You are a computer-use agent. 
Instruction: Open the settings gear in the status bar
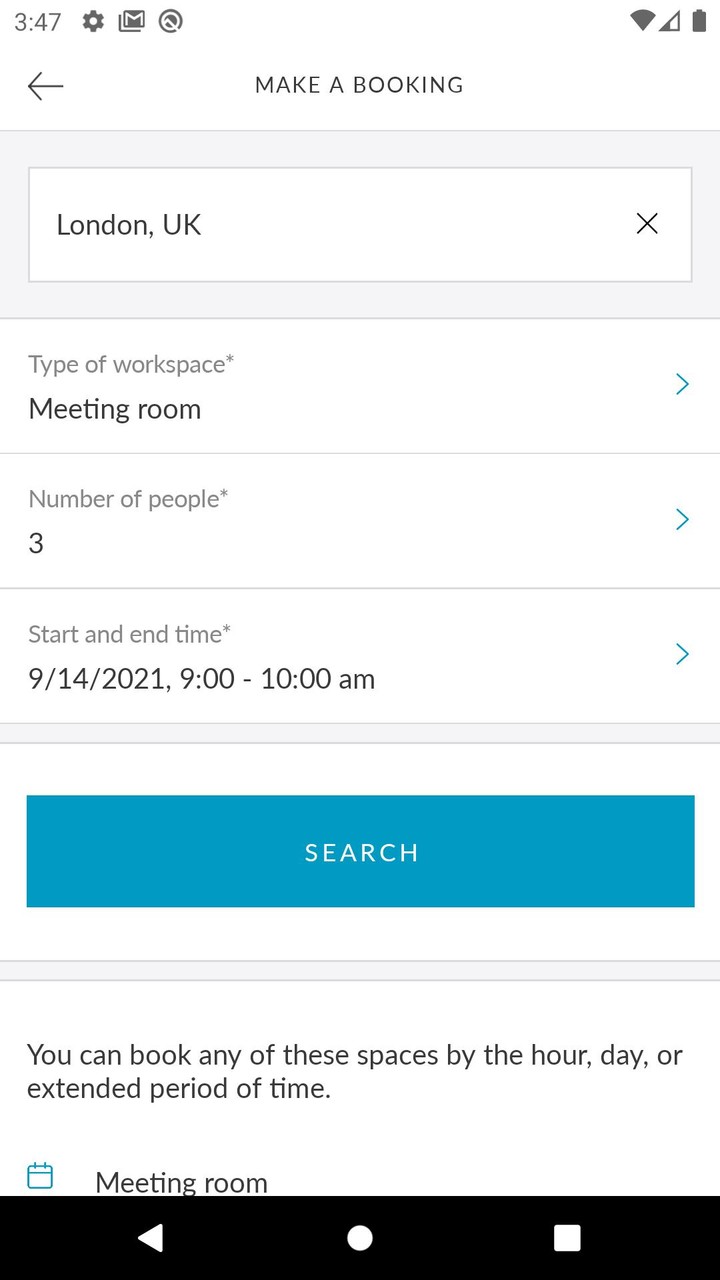92,21
